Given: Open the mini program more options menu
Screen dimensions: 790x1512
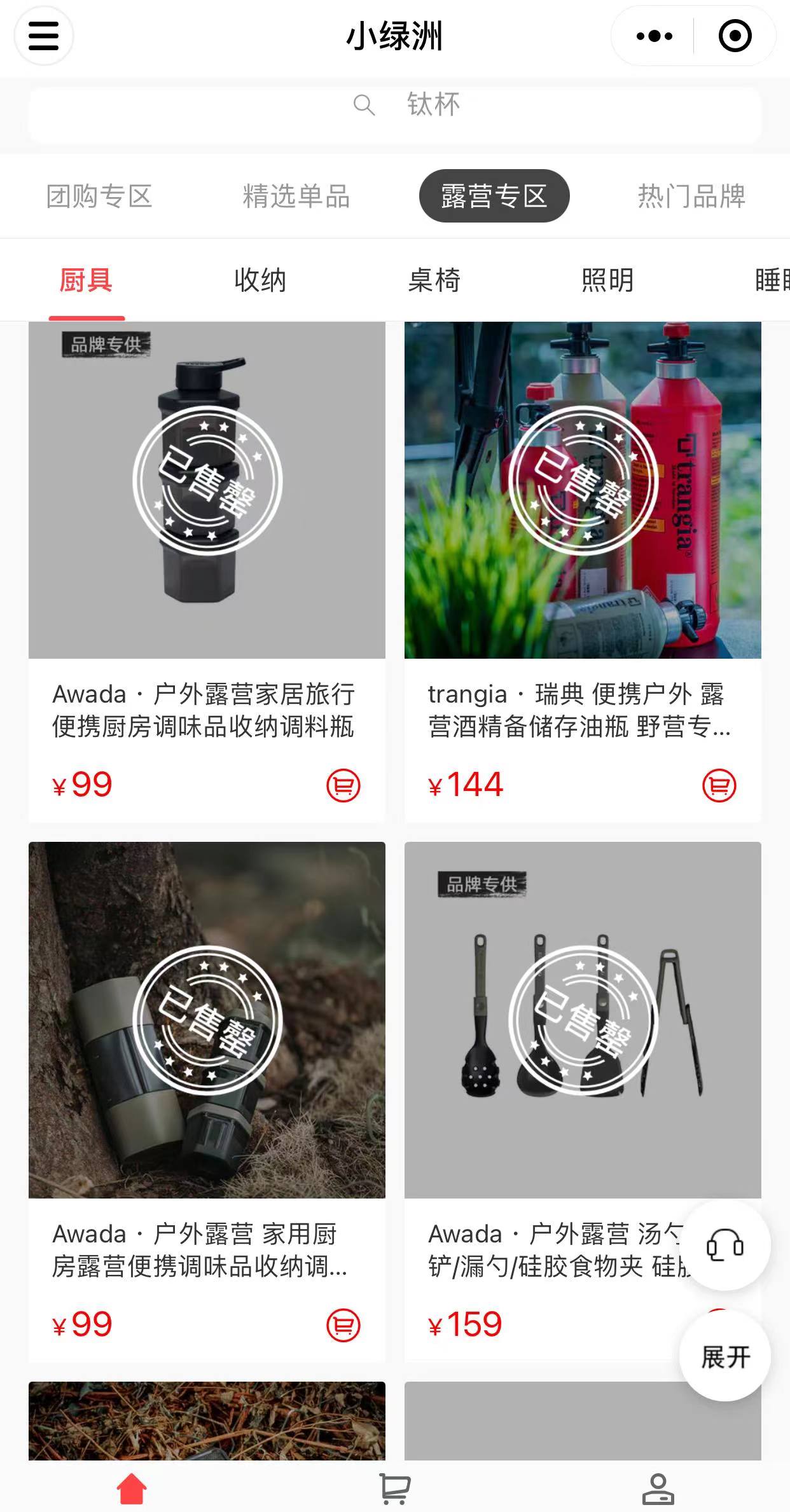Looking at the screenshot, I should 654,36.
